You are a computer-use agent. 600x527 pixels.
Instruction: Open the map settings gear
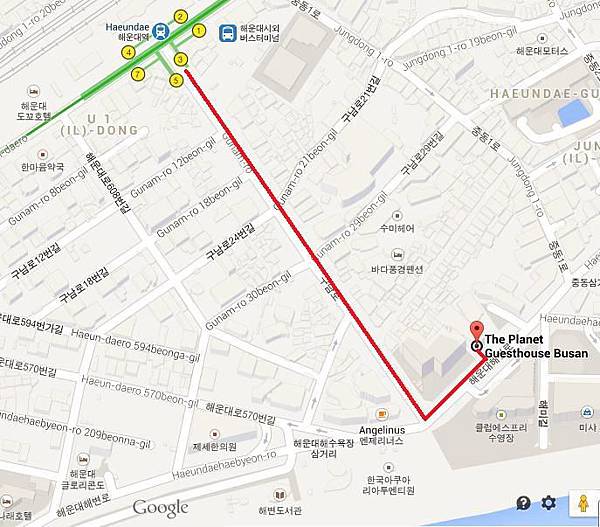click(549, 503)
